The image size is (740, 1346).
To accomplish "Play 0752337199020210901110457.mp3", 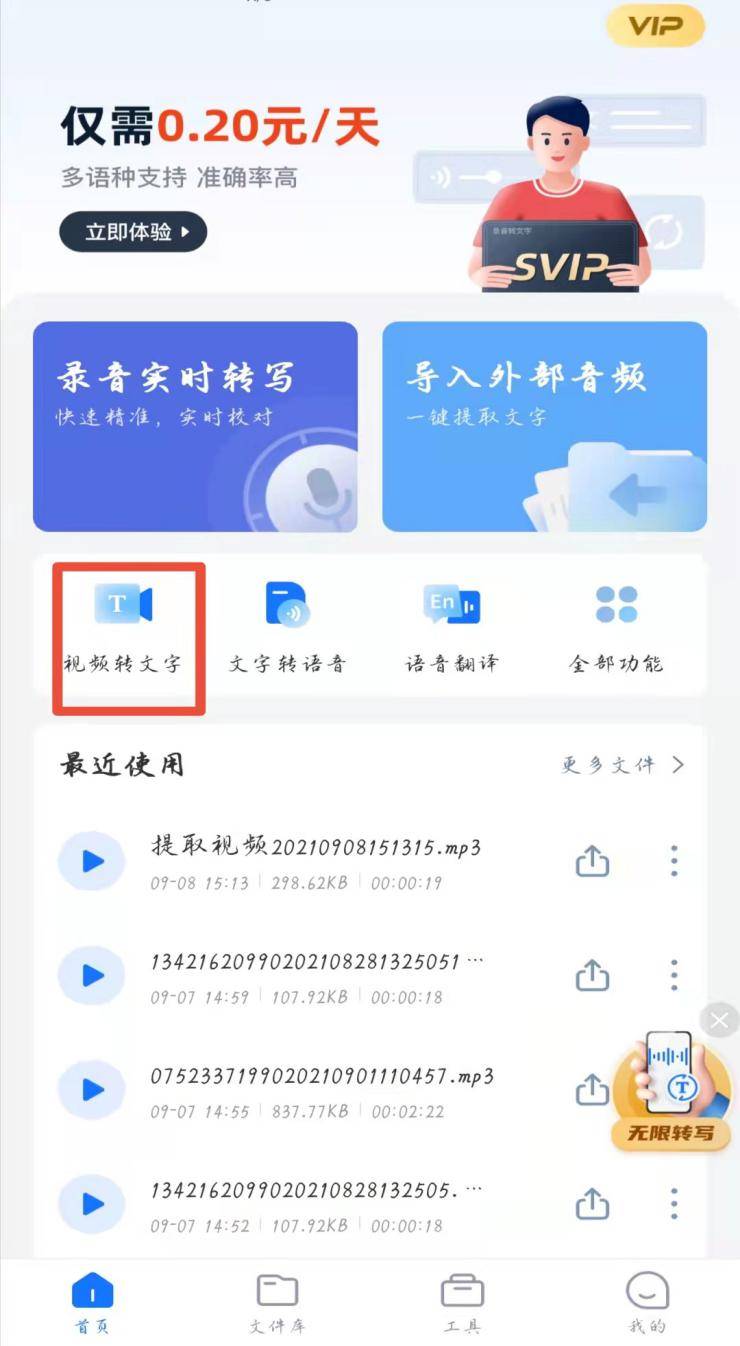I will (92, 1090).
